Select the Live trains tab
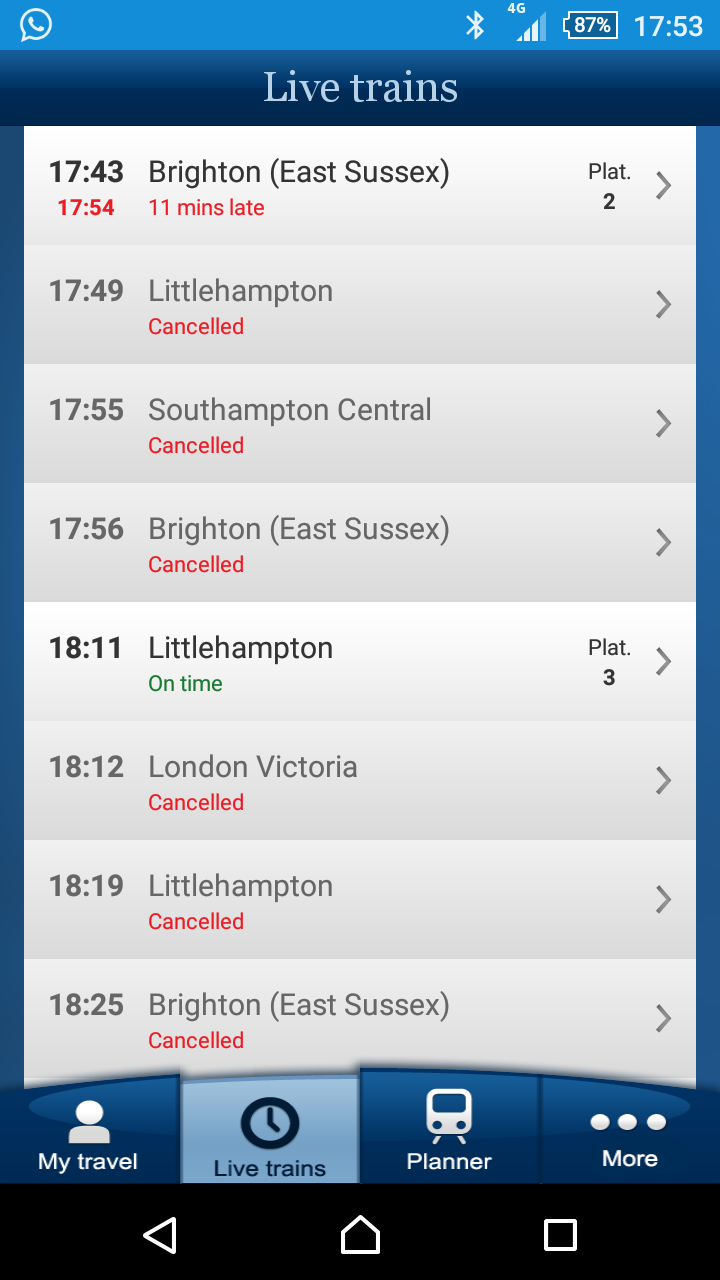Viewport: 720px width, 1280px height. [x=270, y=1130]
